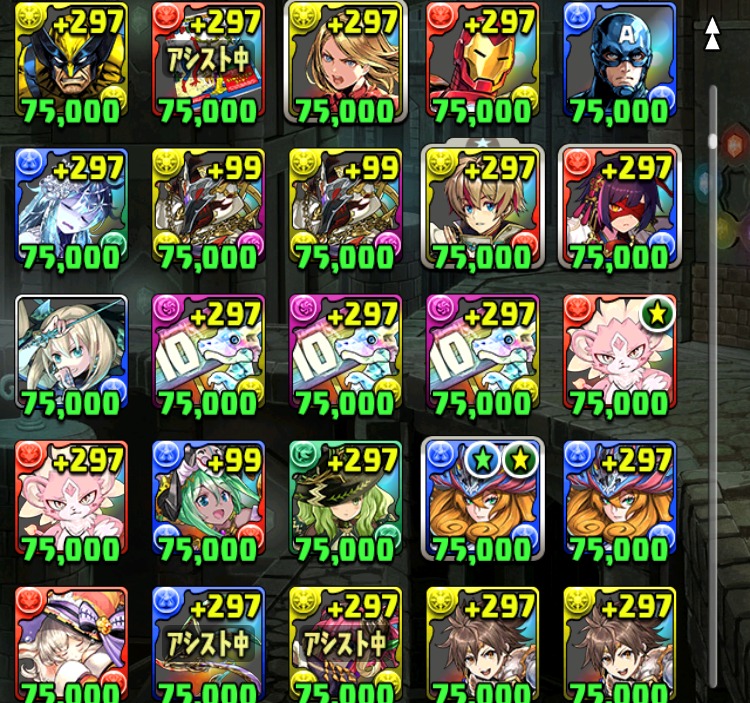The image size is (750, 703).
Task: Select the blue lion card with two stars
Action: point(482,500)
